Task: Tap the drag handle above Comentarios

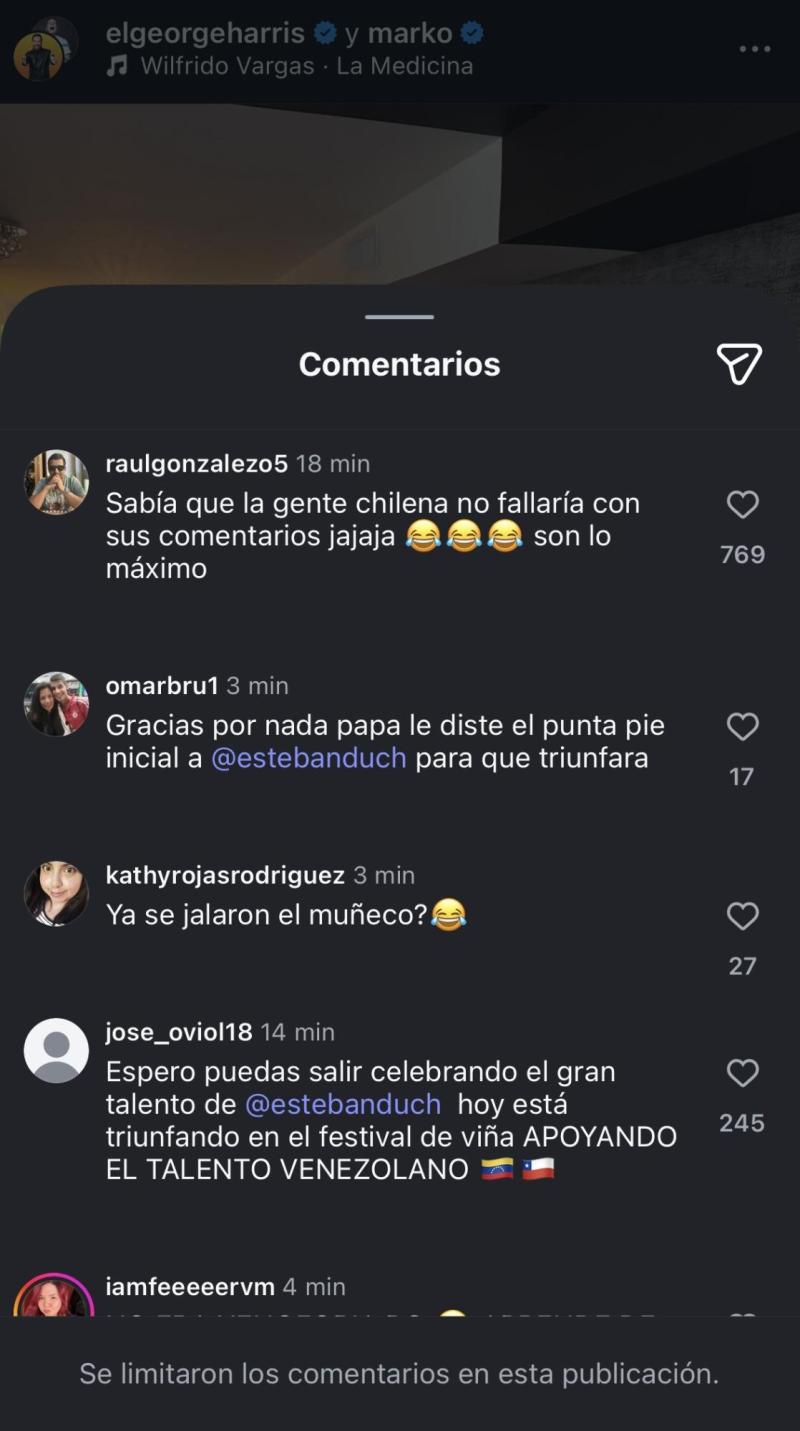Action: [398, 317]
